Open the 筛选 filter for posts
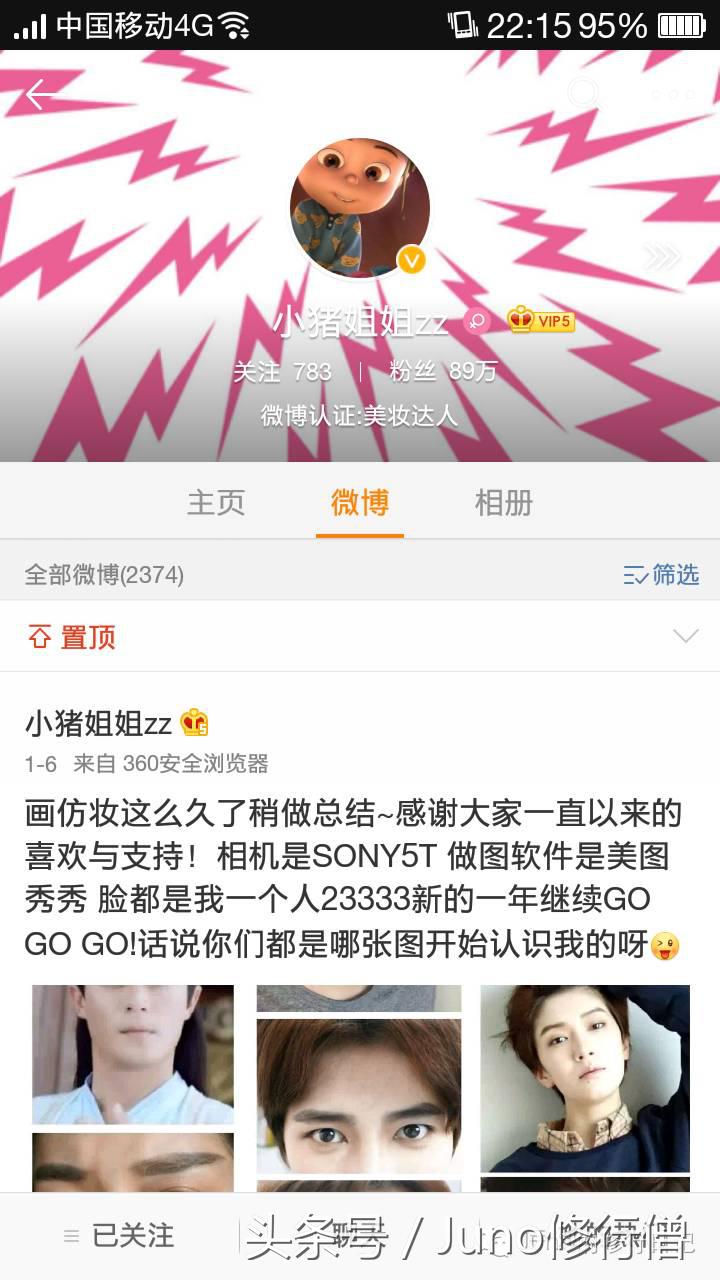Image resolution: width=720 pixels, height=1280 pixels. point(661,574)
